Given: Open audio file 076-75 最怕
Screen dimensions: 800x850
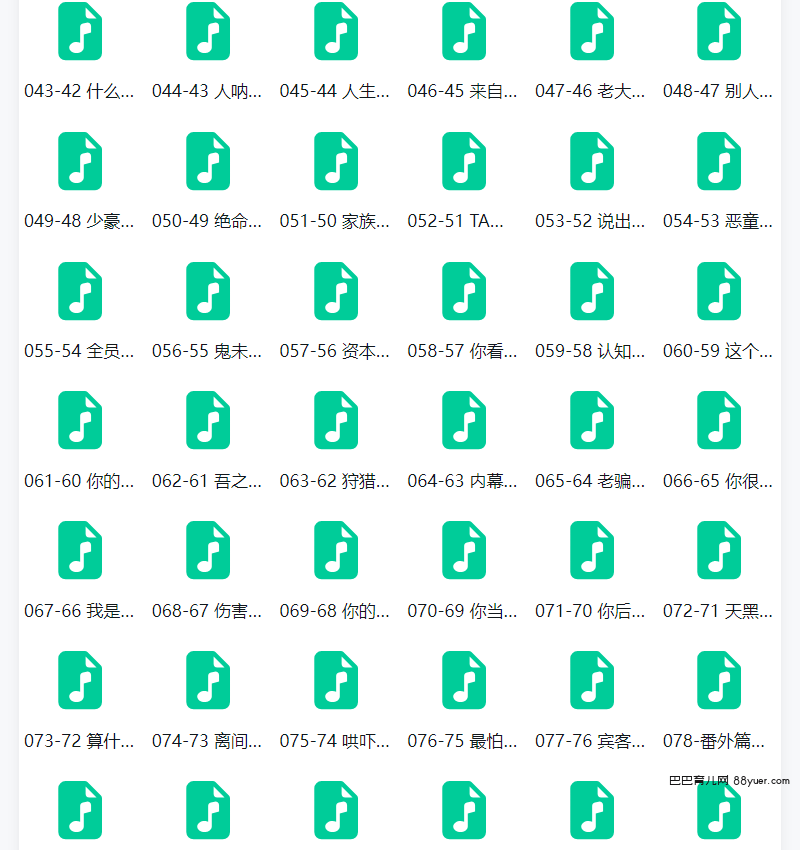Looking at the screenshot, I should pyautogui.click(x=464, y=680).
